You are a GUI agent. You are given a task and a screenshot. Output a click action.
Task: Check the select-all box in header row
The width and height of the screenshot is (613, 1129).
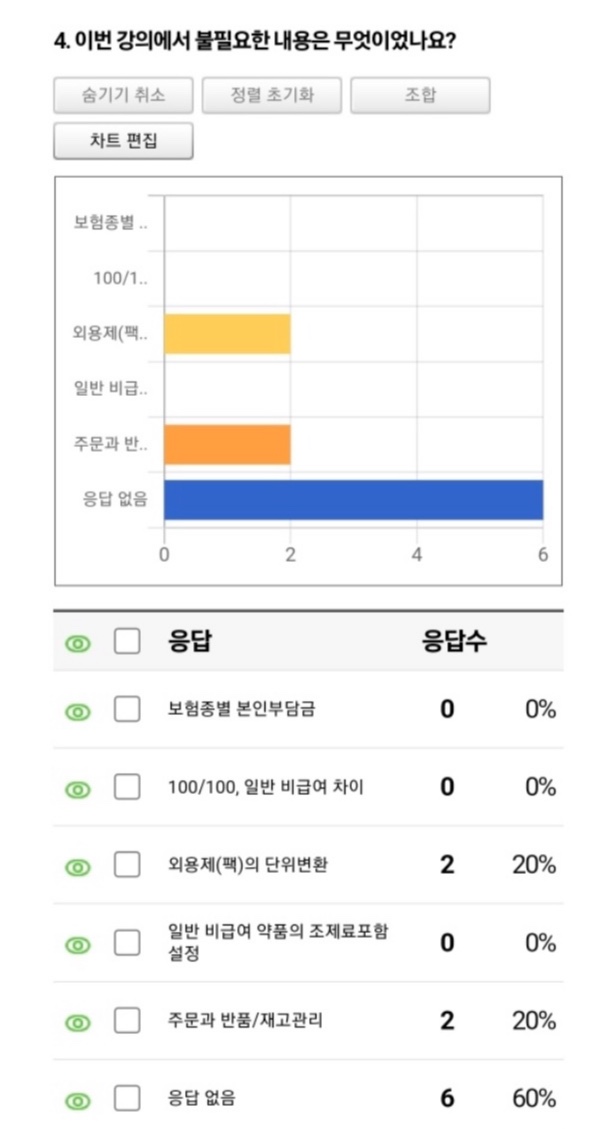point(127,641)
